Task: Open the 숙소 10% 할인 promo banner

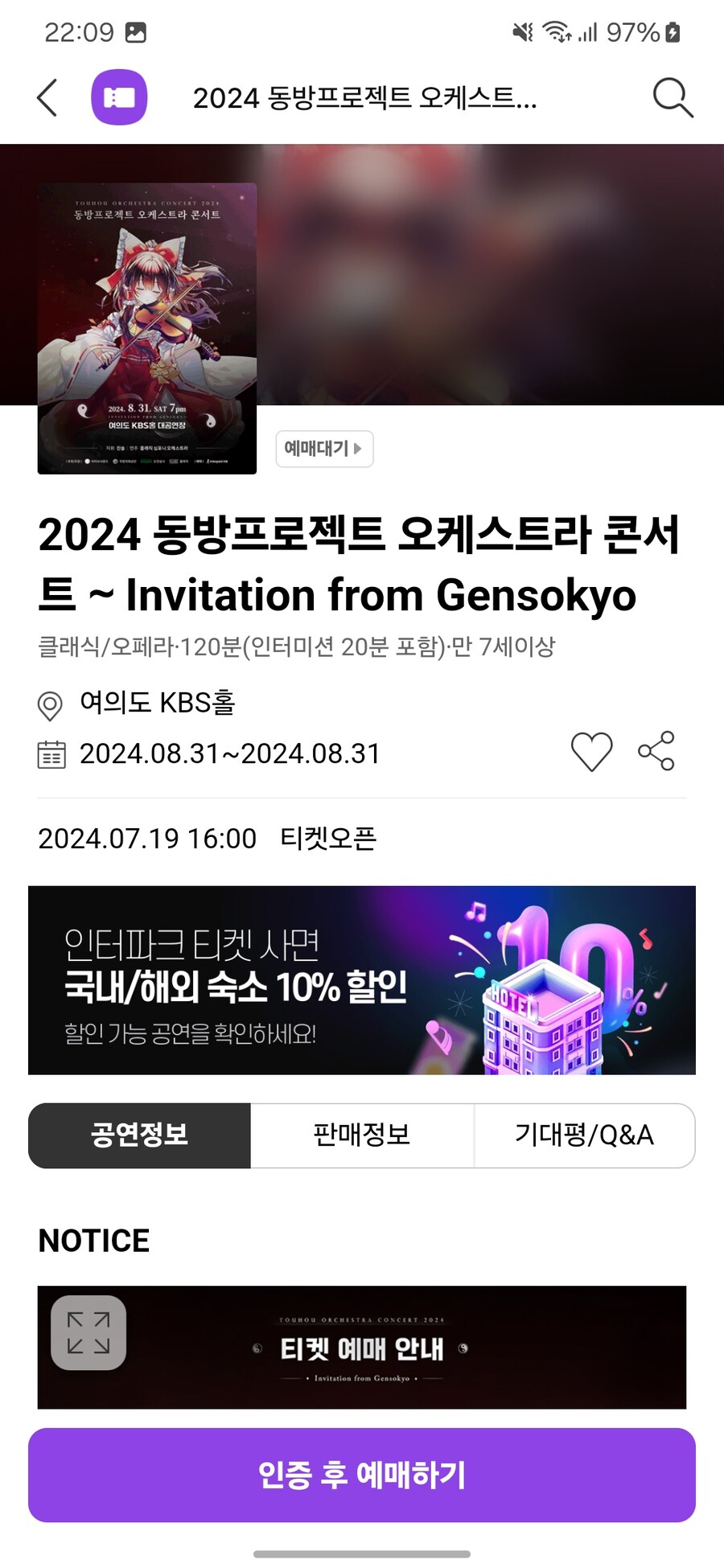Action: pyautogui.click(x=362, y=980)
